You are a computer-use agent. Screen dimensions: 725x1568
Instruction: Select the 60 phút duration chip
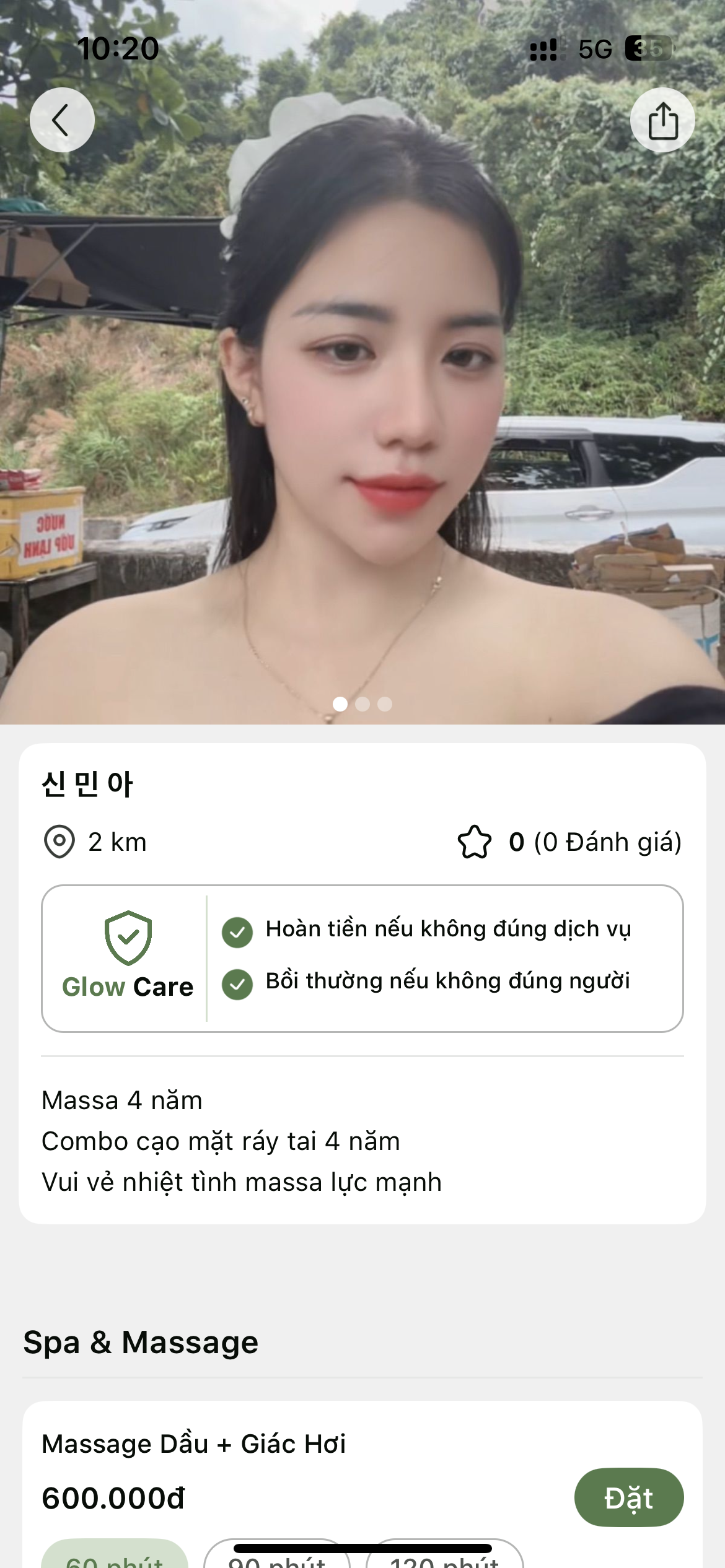pyautogui.click(x=115, y=1557)
